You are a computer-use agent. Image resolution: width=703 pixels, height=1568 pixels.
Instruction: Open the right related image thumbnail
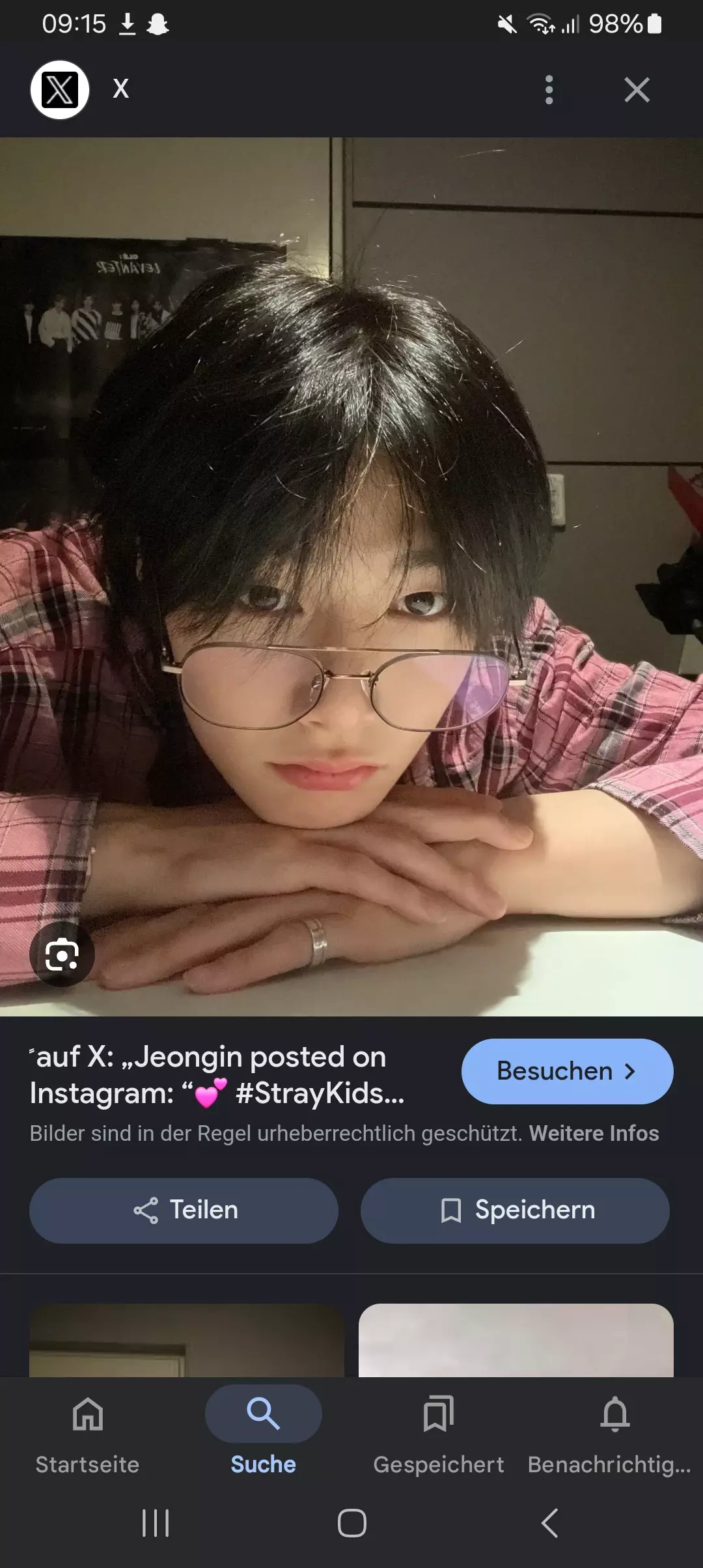[x=516, y=1340]
